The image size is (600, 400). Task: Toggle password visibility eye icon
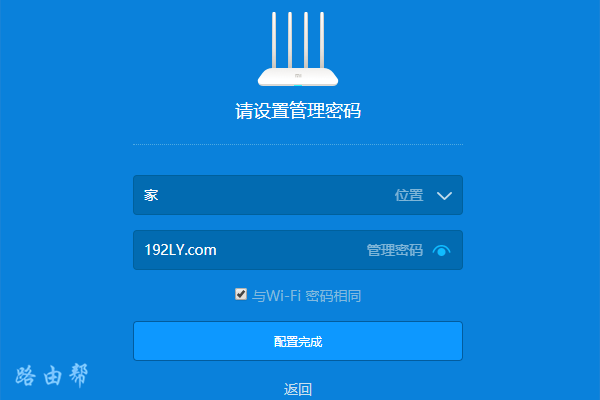click(442, 251)
